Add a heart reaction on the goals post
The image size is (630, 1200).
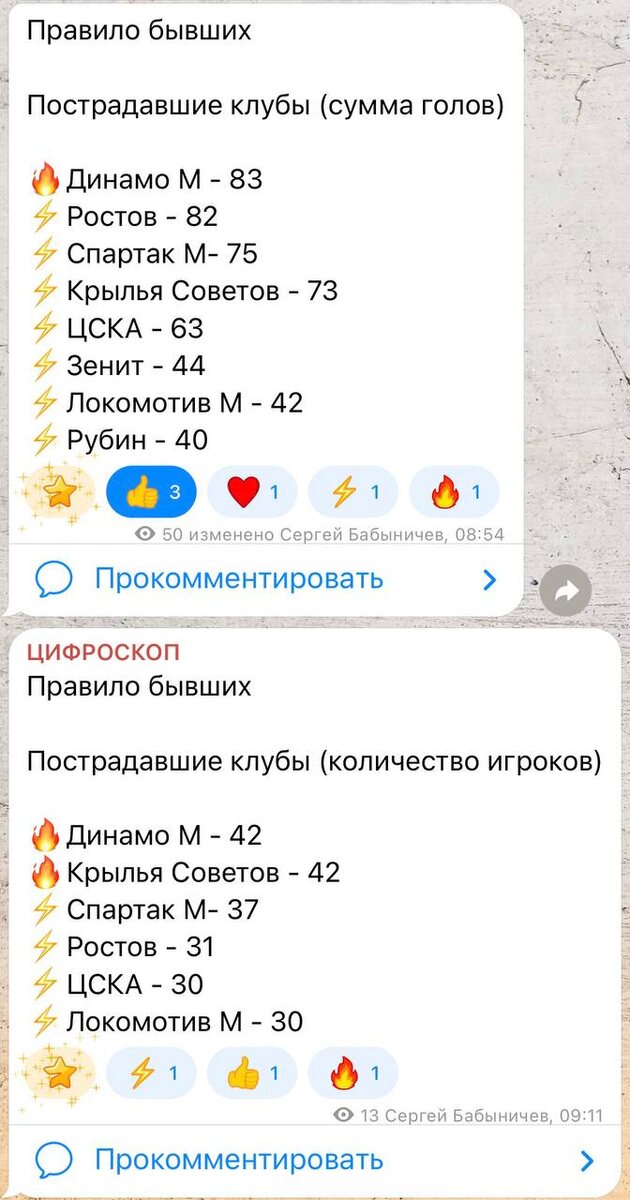tap(252, 492)
